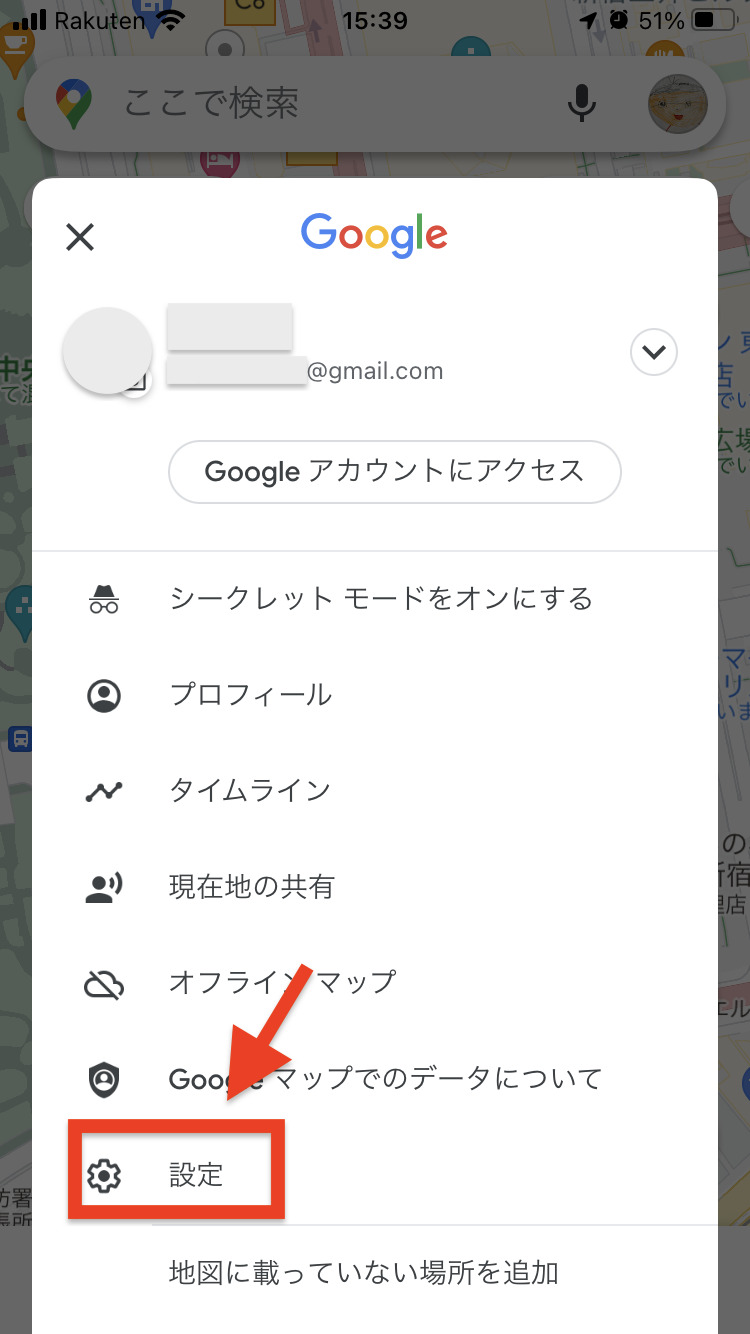
Task: Activate incognito mode option
Action: pyautogui.click(x=383, y=599)
